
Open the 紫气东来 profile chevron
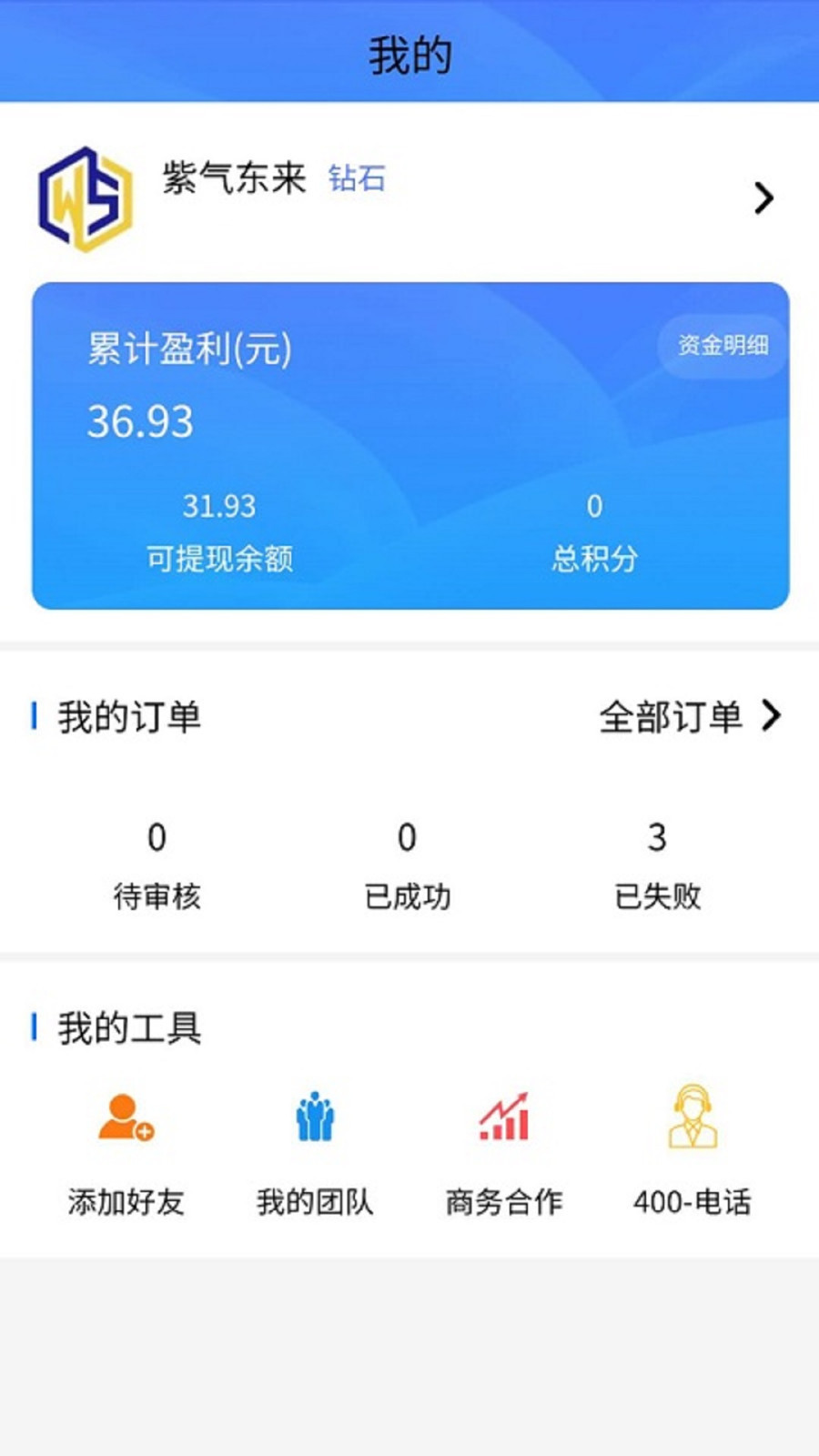(x=763, y=198)
